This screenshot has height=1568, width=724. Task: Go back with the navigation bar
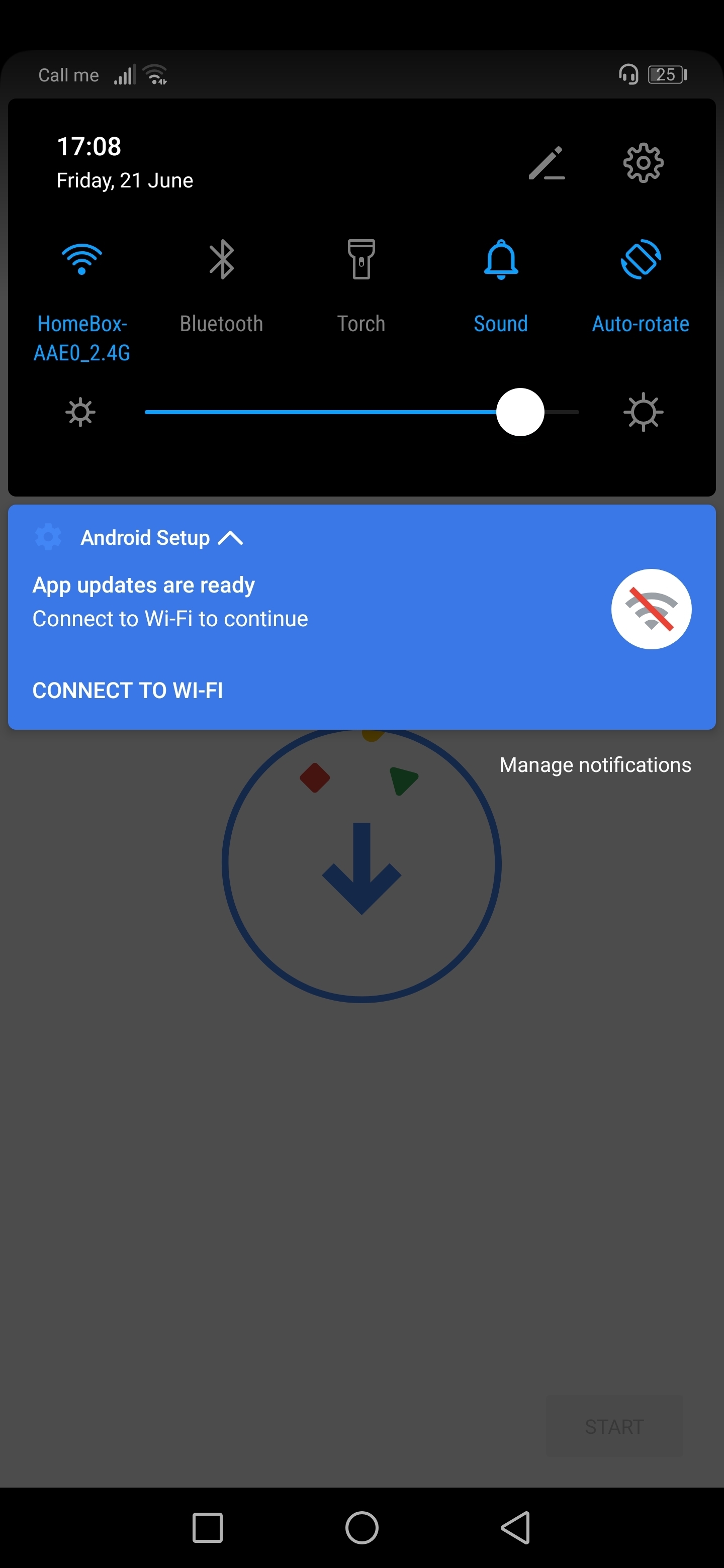point(515,1528)
